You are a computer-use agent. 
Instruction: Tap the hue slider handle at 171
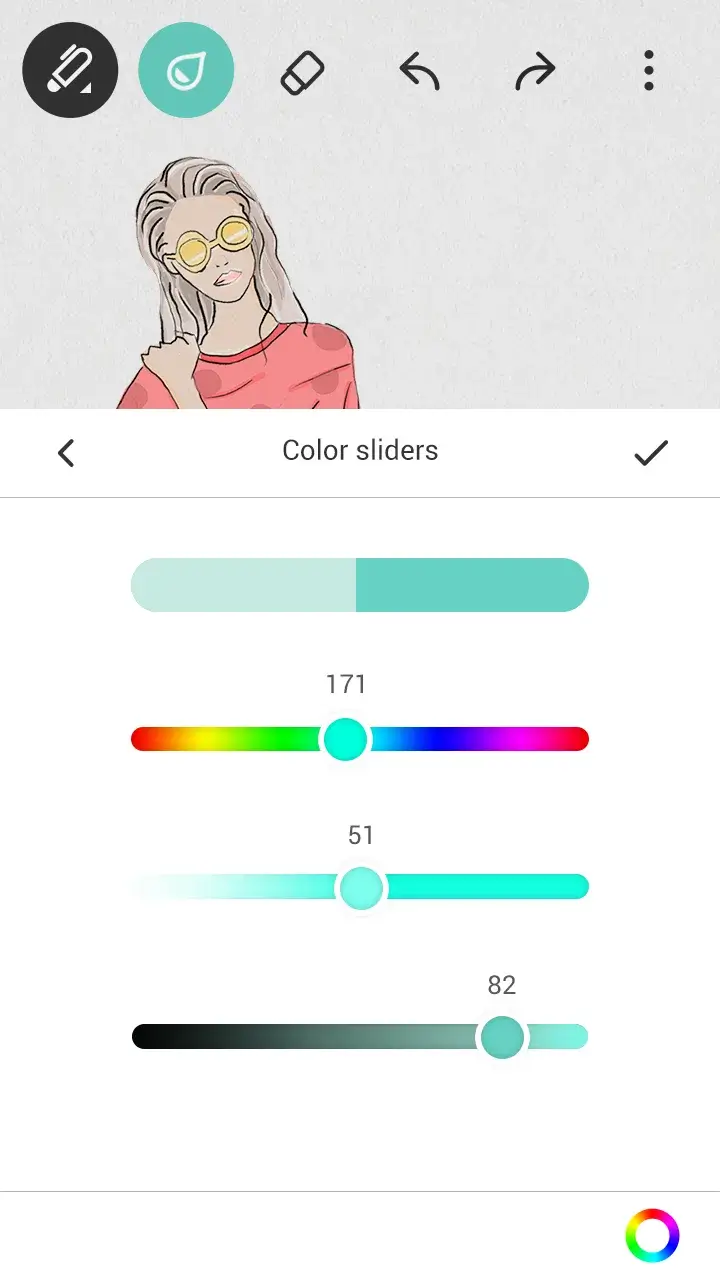(x=345, y=739)
